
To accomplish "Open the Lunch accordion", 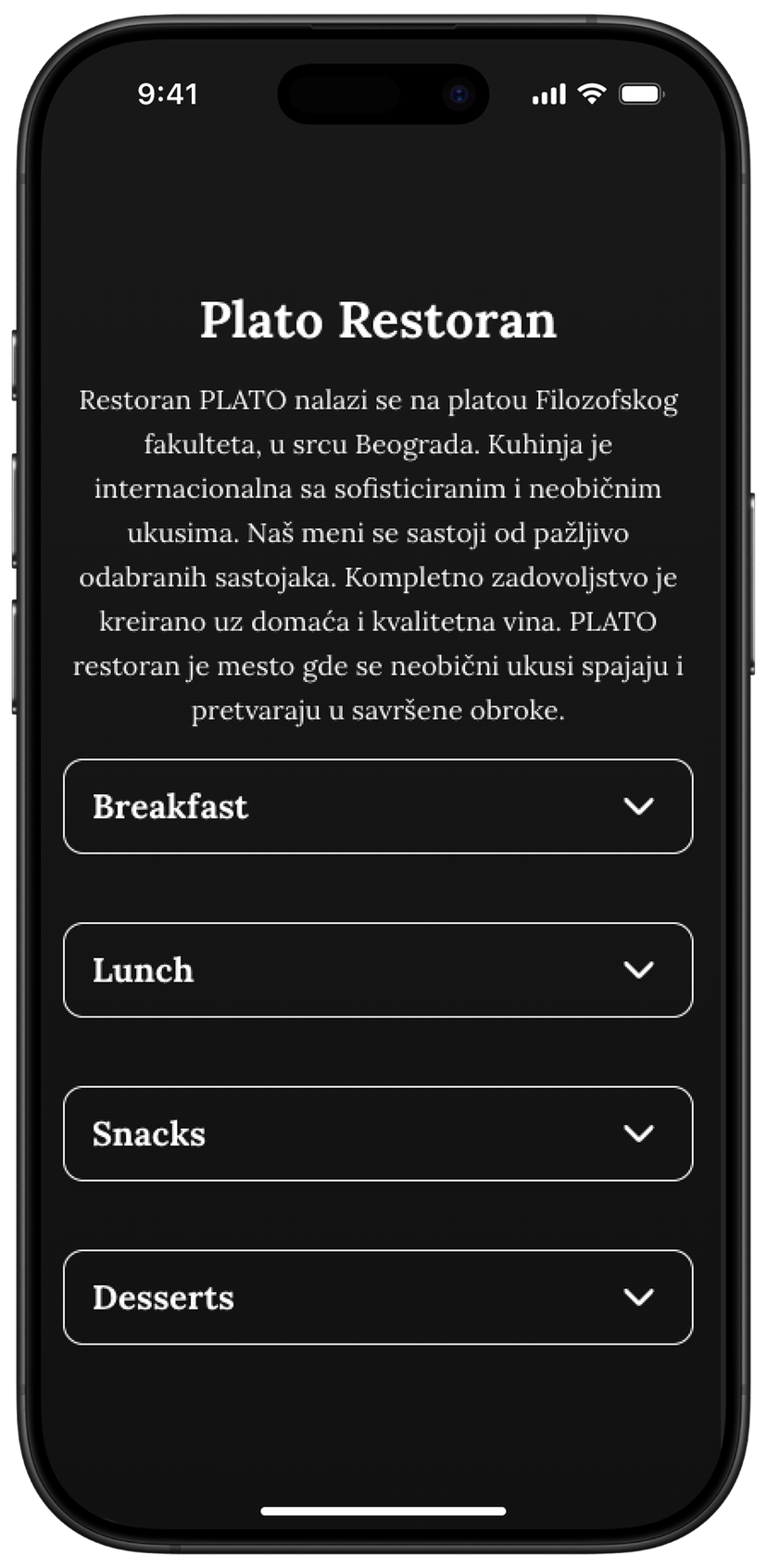I will 378,970.
